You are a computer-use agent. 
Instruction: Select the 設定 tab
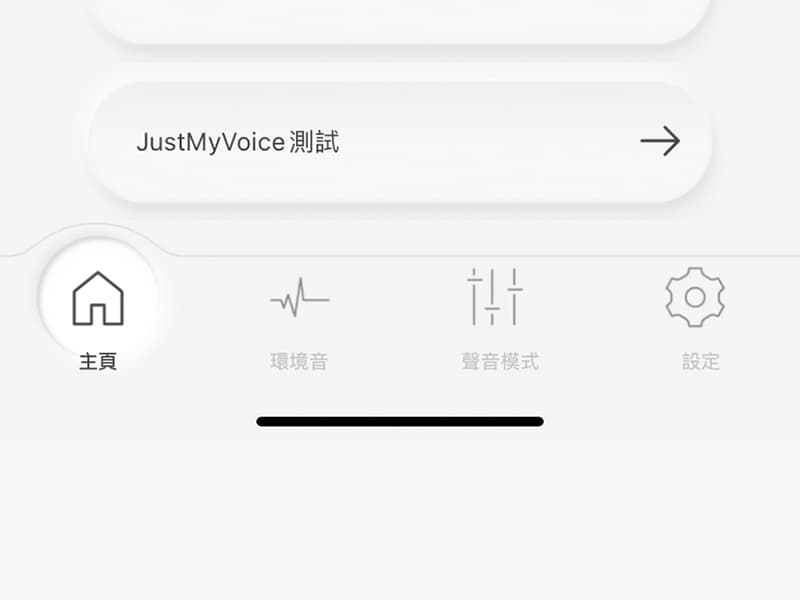(x=699, y=319)
